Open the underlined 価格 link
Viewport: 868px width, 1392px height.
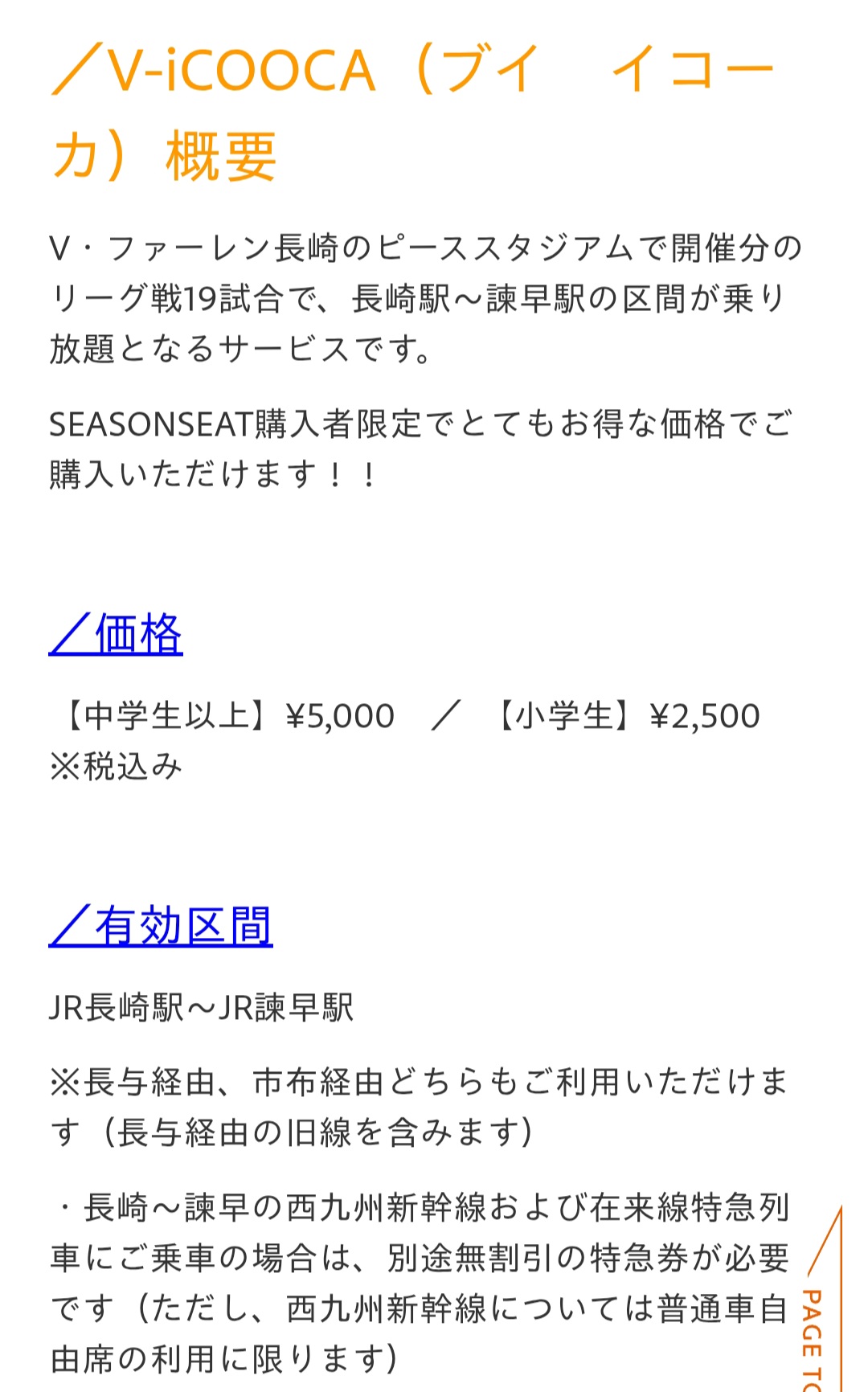(116, 634)
